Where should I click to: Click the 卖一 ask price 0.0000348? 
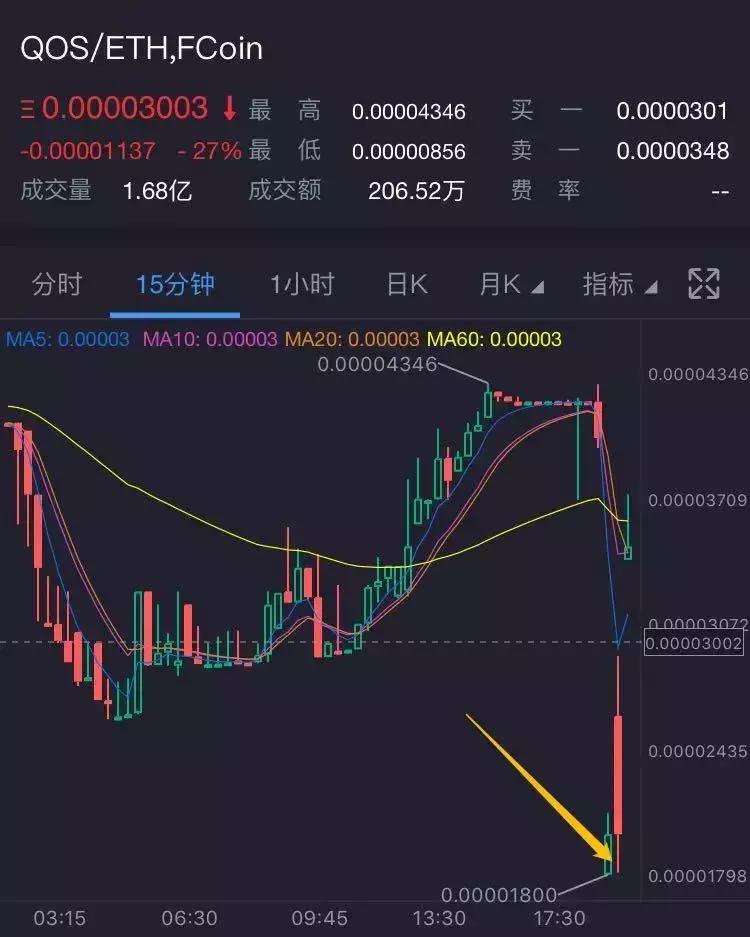pos(671,150)
